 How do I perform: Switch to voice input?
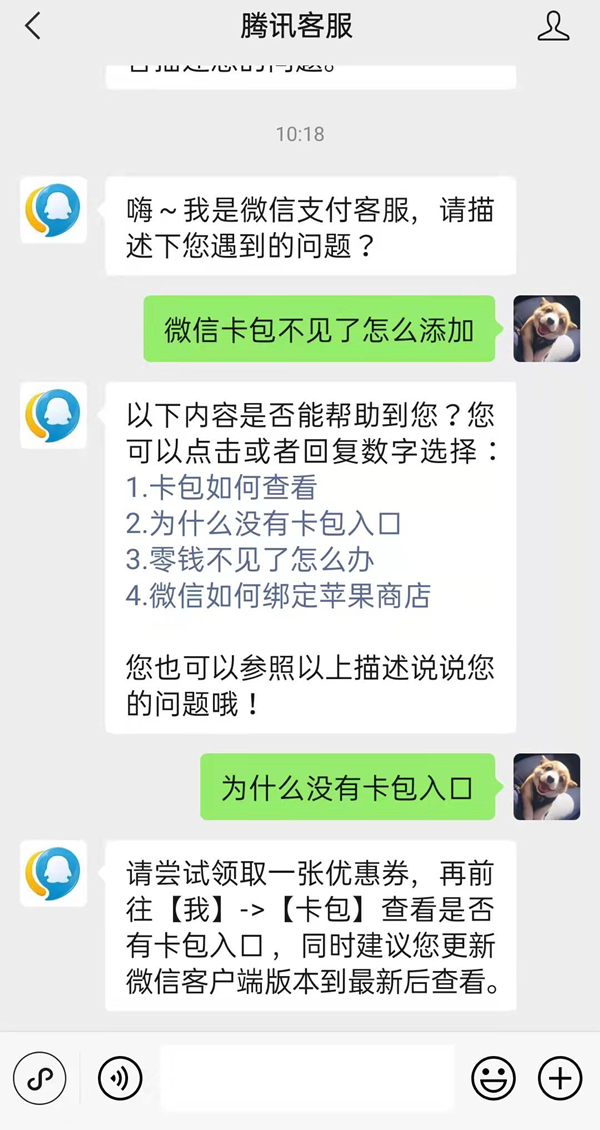coord(120,1079)
